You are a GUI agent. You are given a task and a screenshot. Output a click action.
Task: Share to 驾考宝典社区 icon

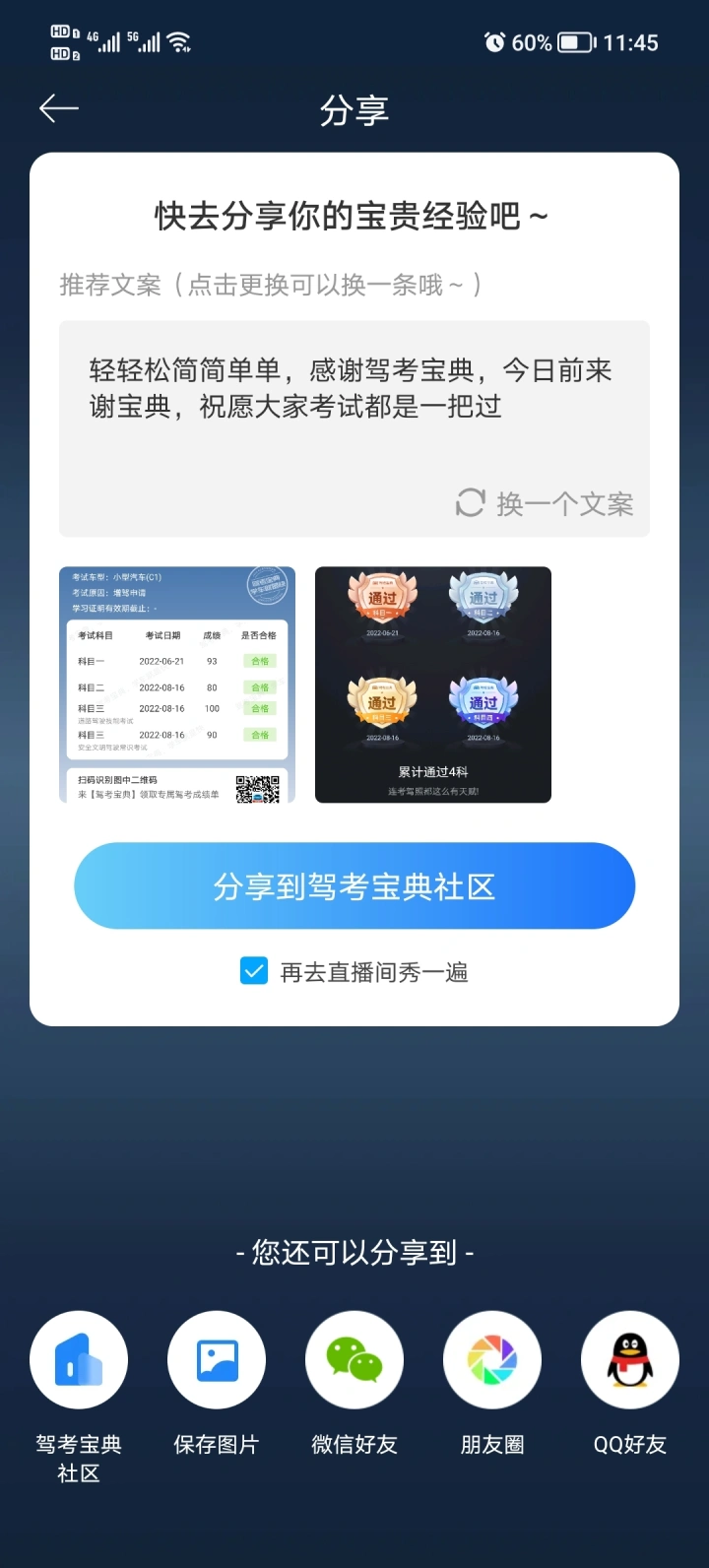79,1360
